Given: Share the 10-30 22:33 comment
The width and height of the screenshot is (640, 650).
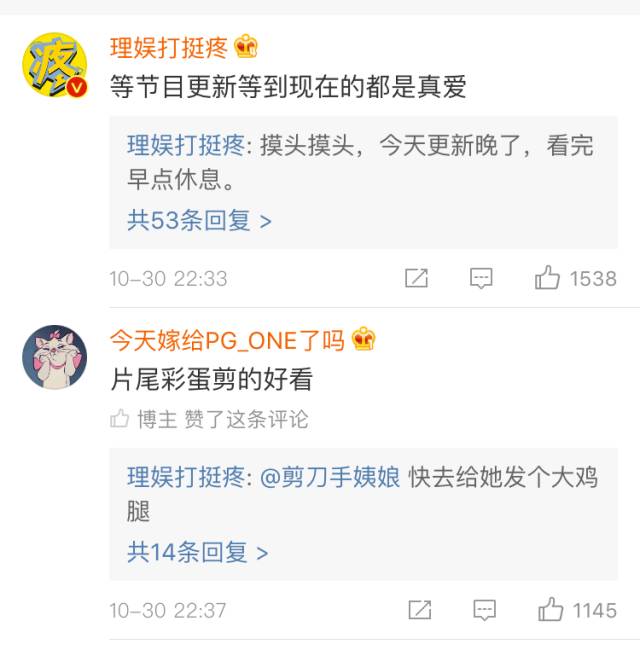Looking at the screenshot, I should pyautogui.click(x=417, y=279).
